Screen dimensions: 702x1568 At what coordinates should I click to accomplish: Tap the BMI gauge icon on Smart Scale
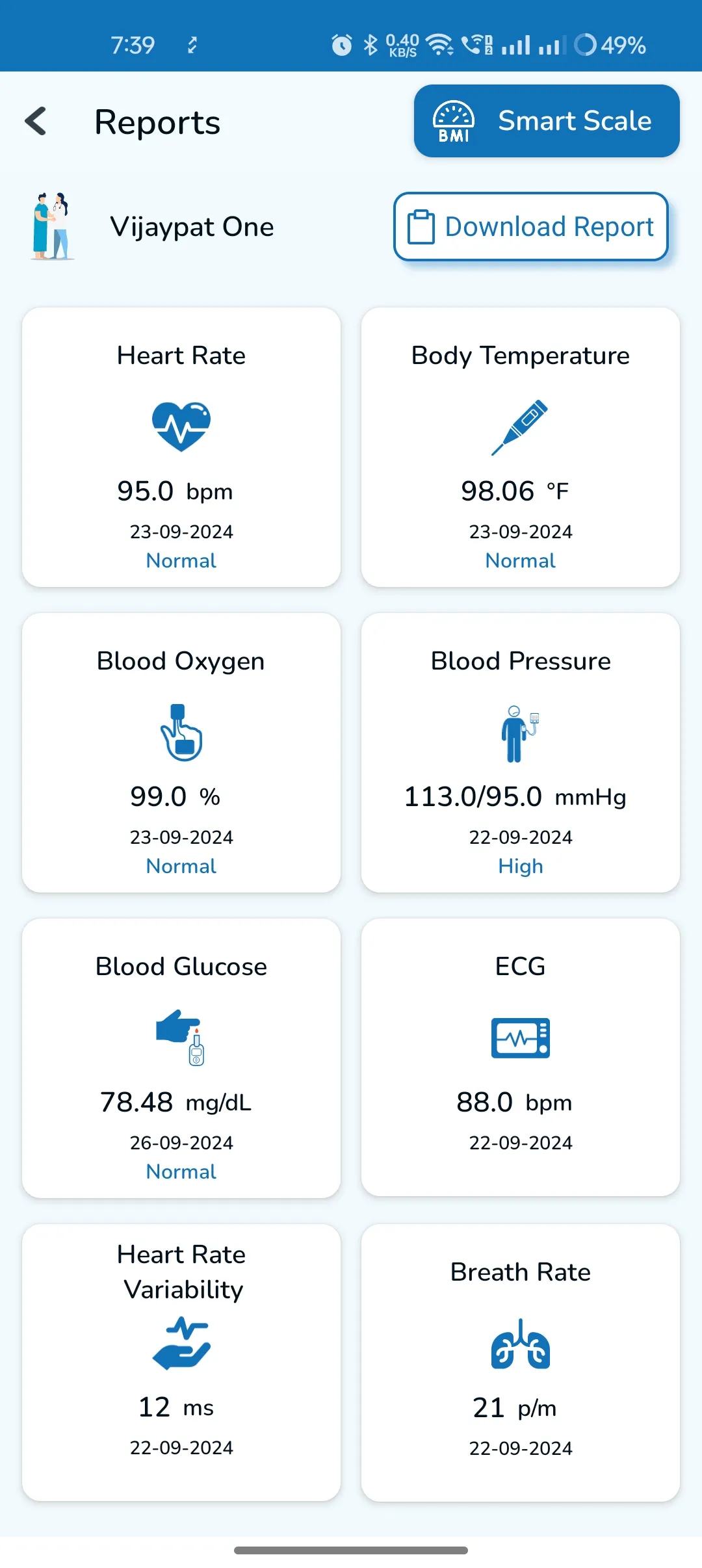pos(453,121)
